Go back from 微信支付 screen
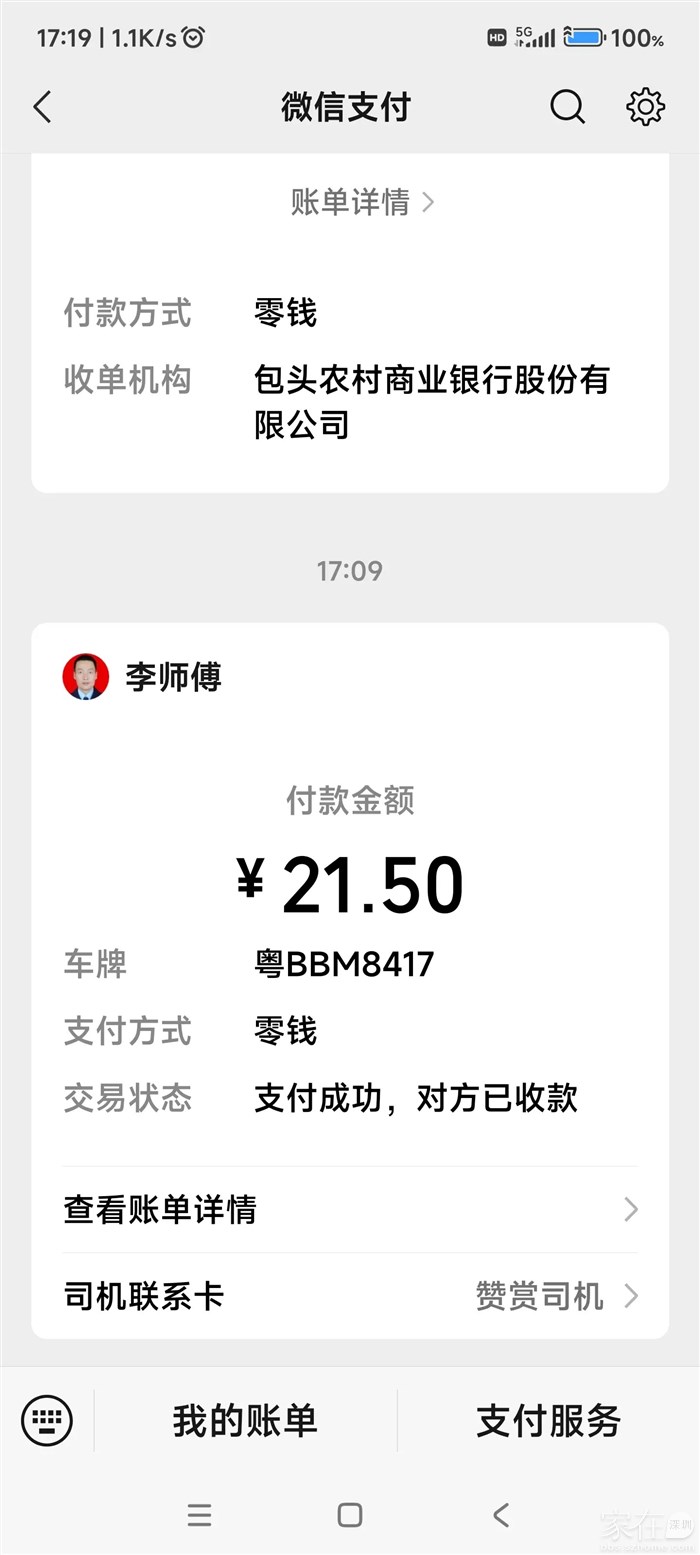 tap(42, 107)
